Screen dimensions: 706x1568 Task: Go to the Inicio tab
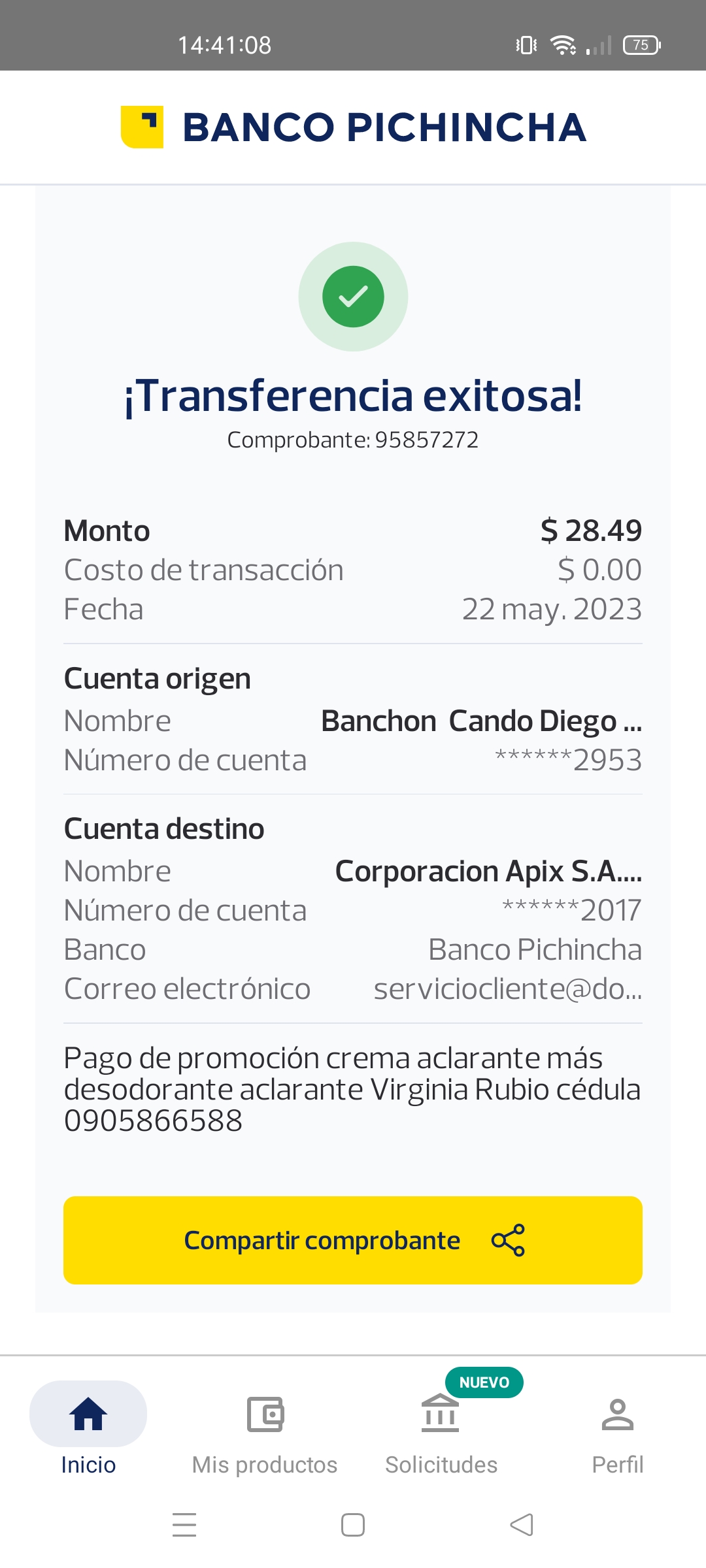(x=88, y=1429)
